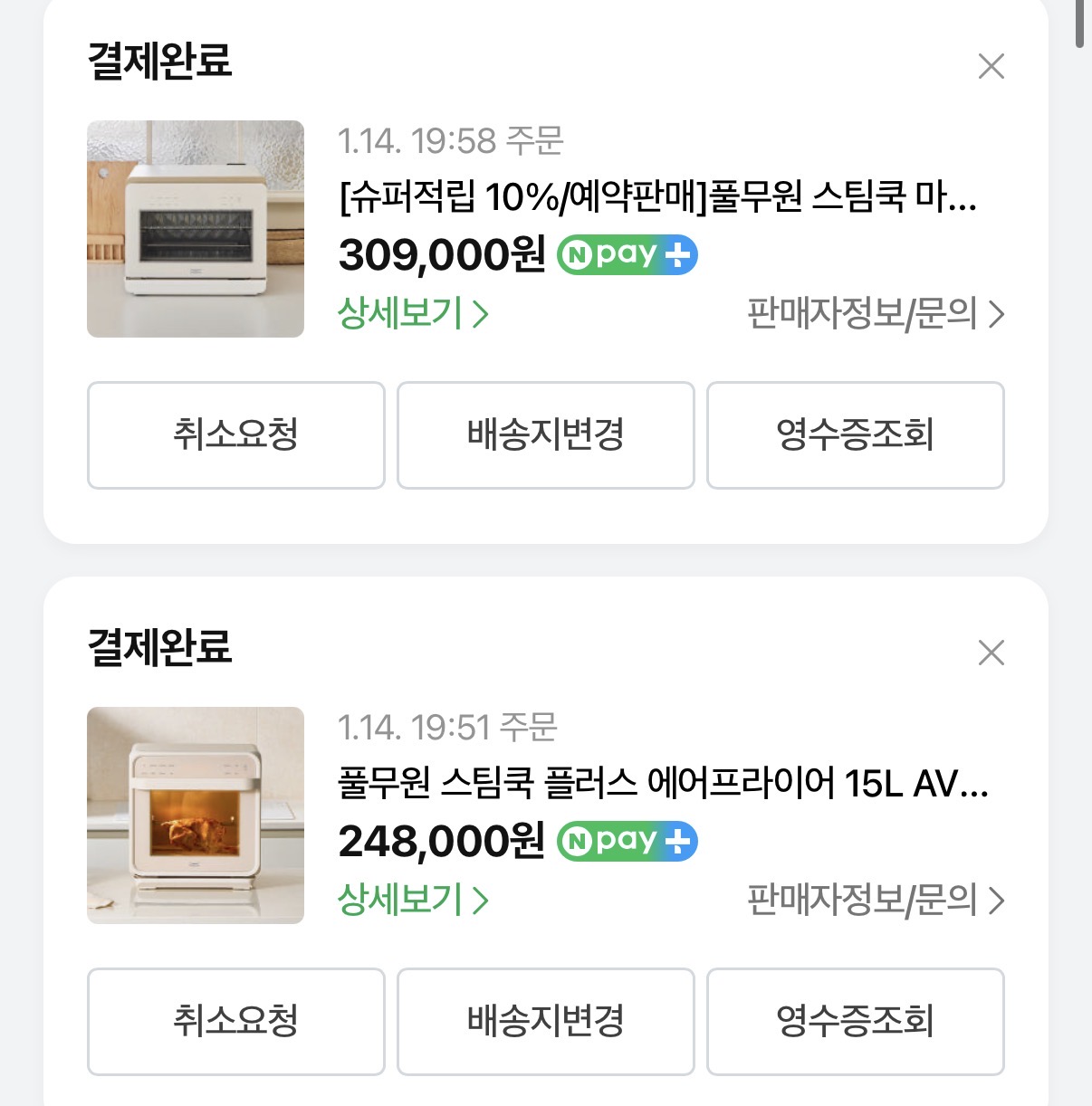Open 상세보기 for the 309,000원 order
Screen dimensions: 1092x1106
point(413,314)
